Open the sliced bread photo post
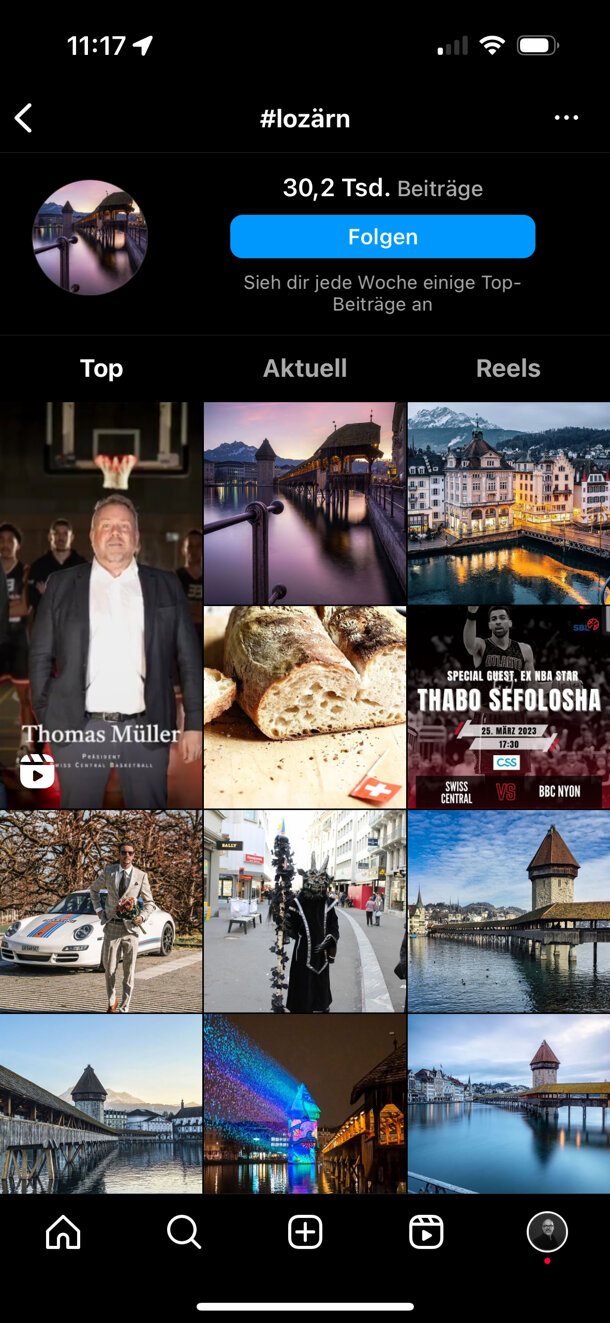 (305, 707)
